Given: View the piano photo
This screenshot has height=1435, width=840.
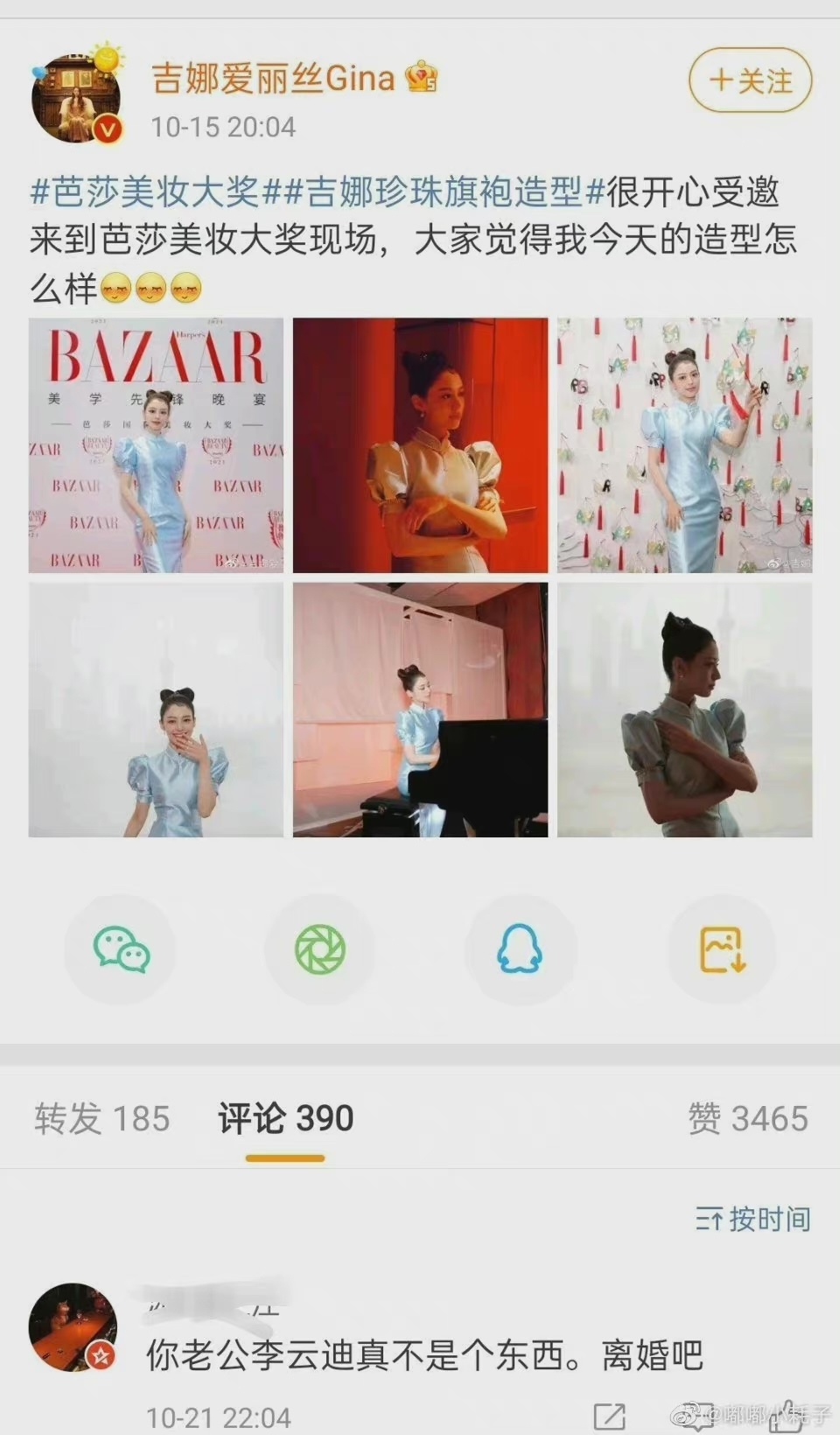Looking at the screenshot, I should [x=420, y=710].
